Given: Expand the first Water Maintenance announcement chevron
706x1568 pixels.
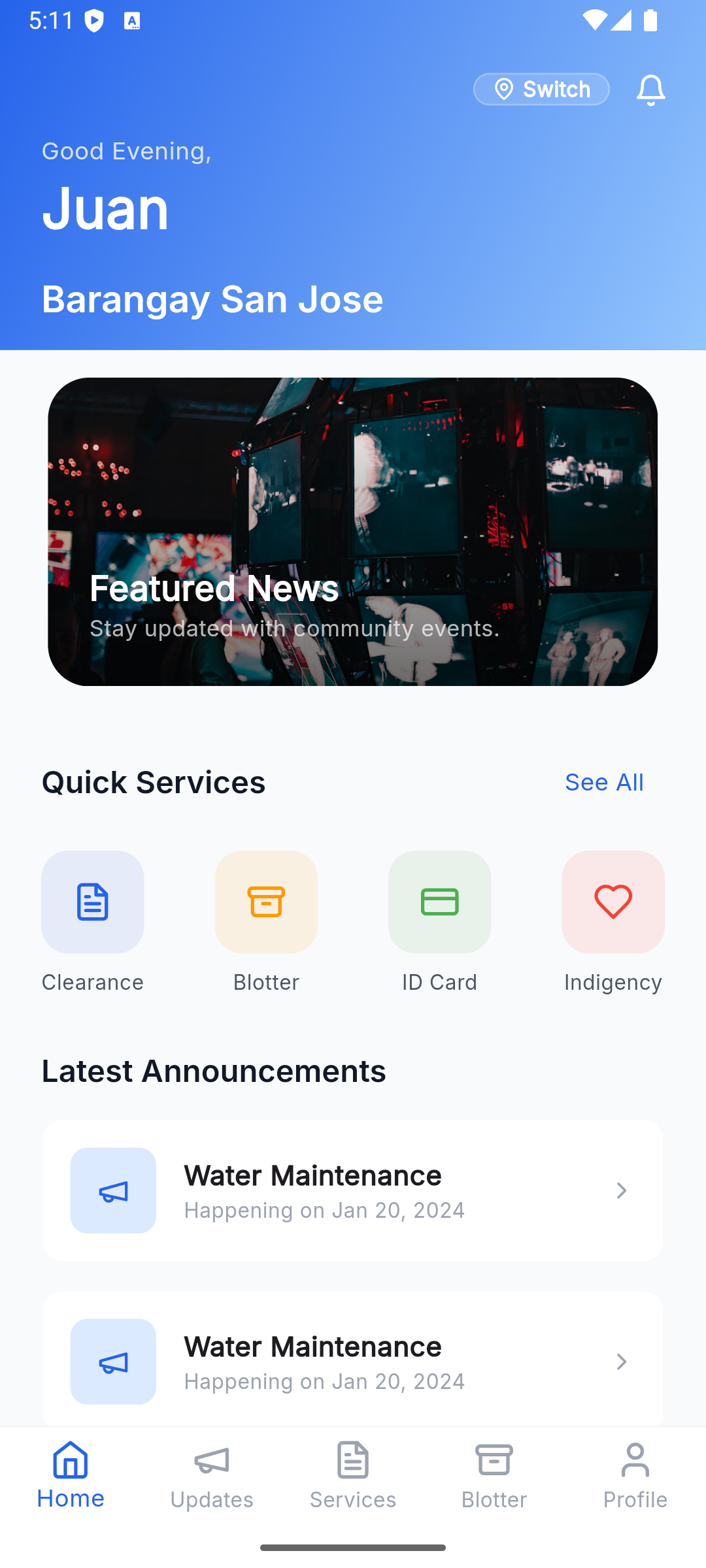Looking at the screenshot, I should 621,1190.
